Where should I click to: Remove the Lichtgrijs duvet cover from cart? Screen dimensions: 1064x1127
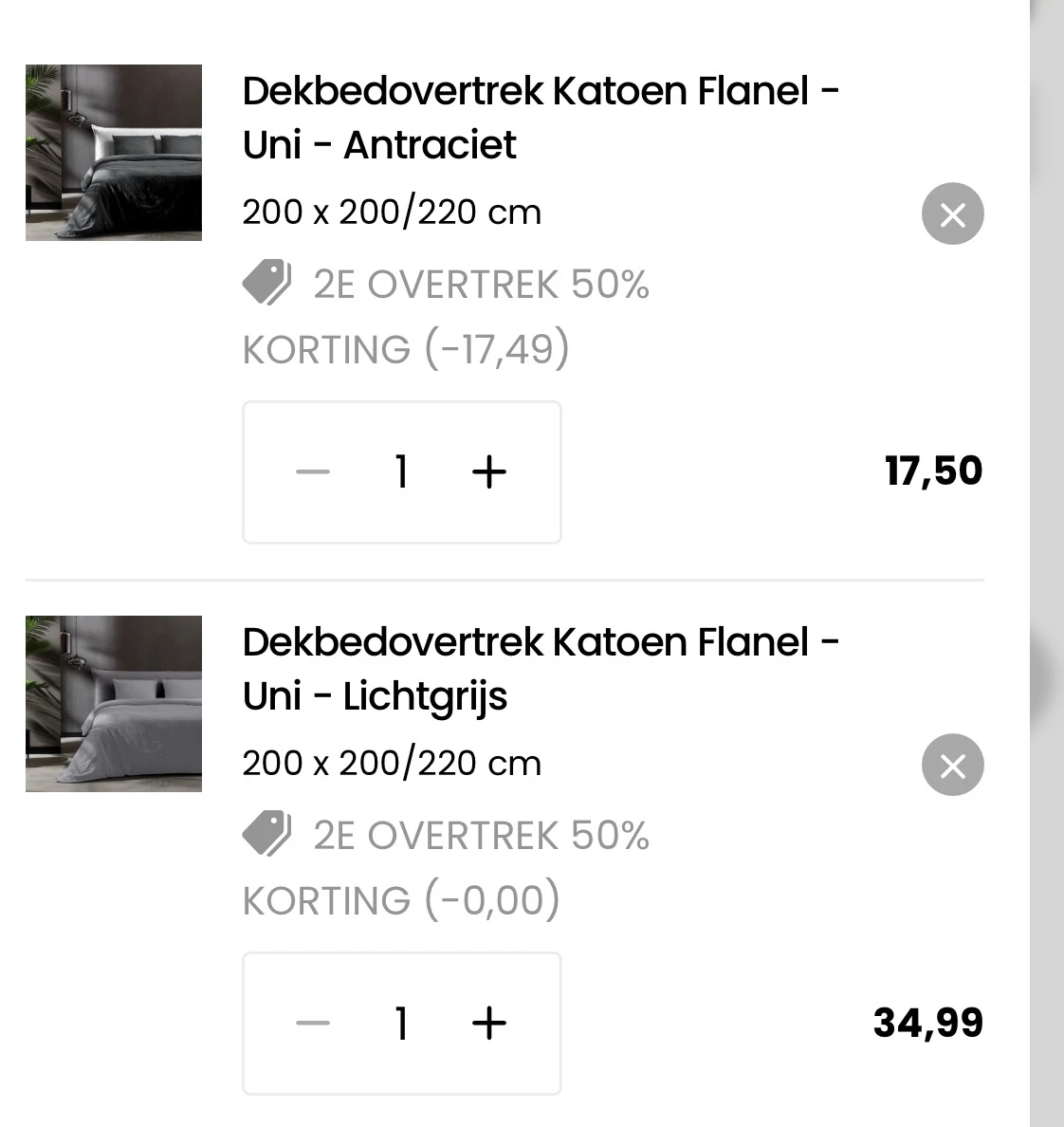click(952, 766)
